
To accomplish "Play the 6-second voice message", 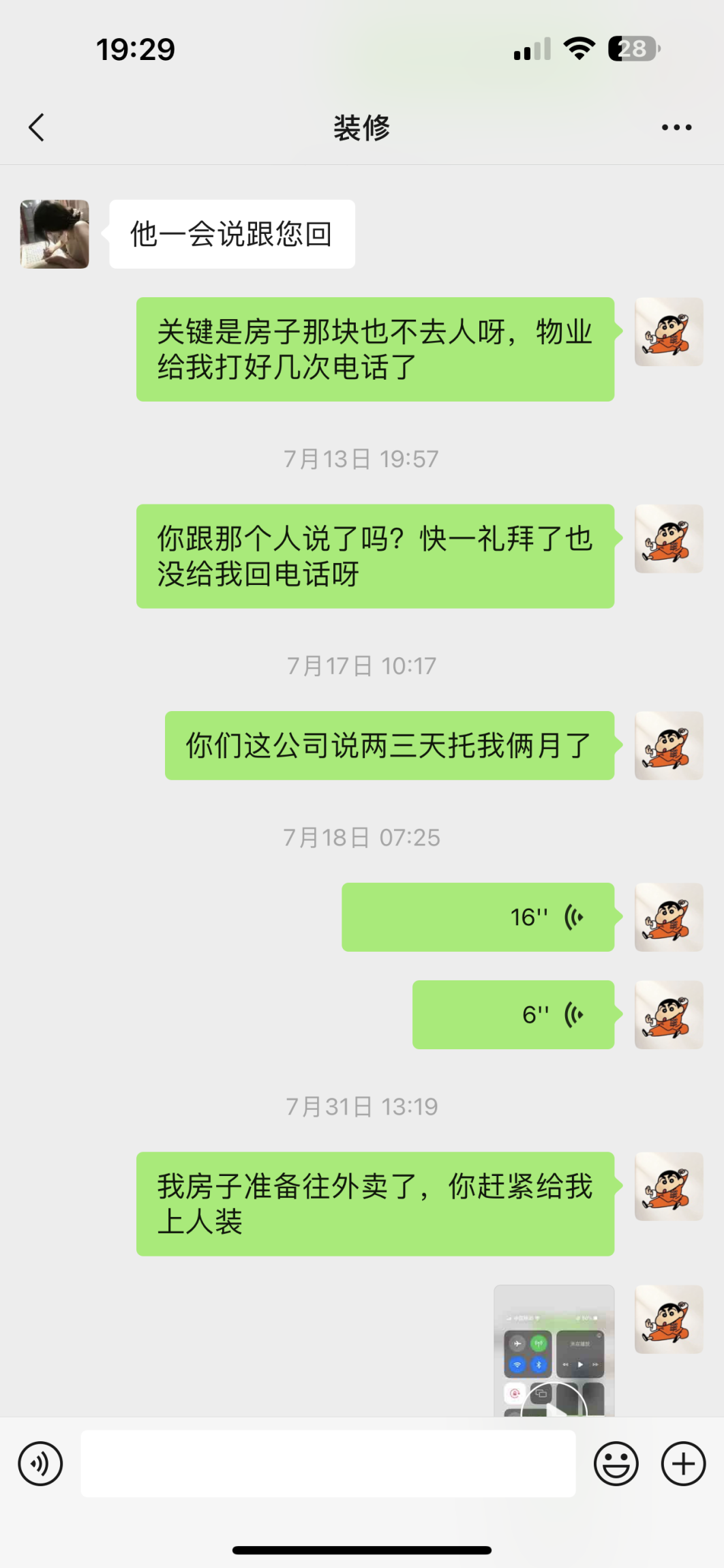I will [513, 1014].
